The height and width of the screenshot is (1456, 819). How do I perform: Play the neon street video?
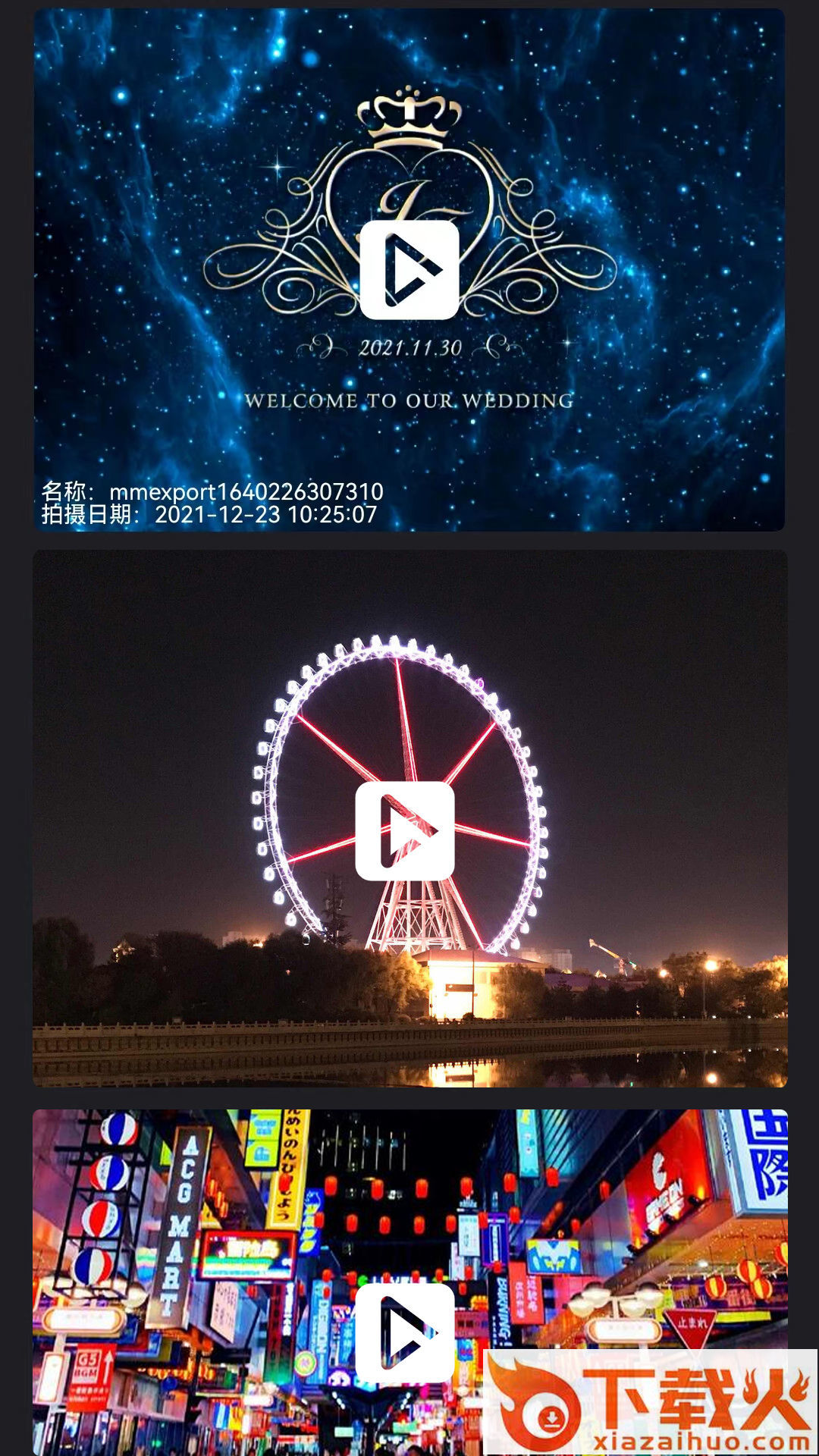(x=405, y=1333)
